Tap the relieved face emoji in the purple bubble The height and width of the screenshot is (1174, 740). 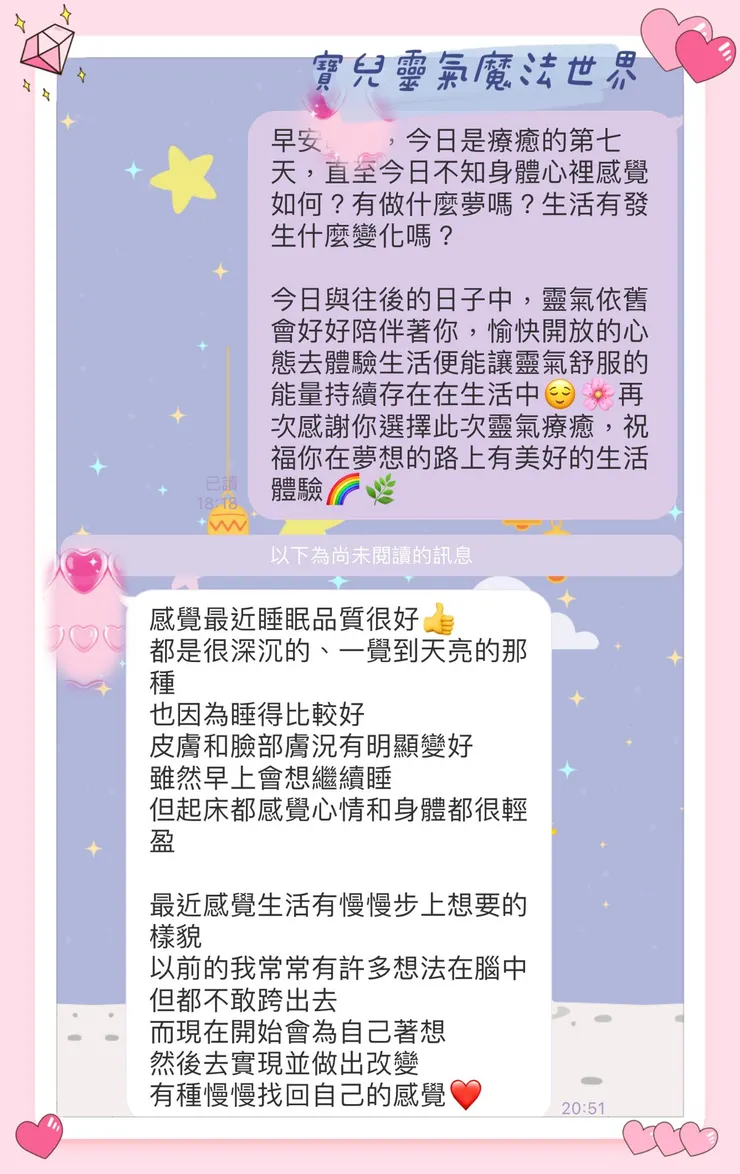560,395
